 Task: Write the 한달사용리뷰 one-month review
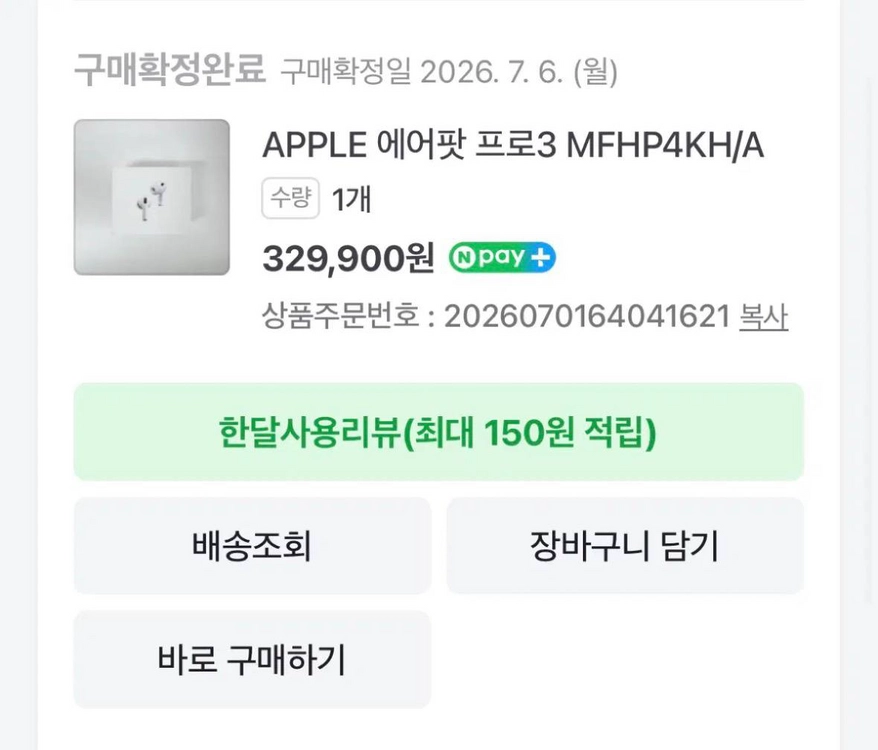point(439,432)
